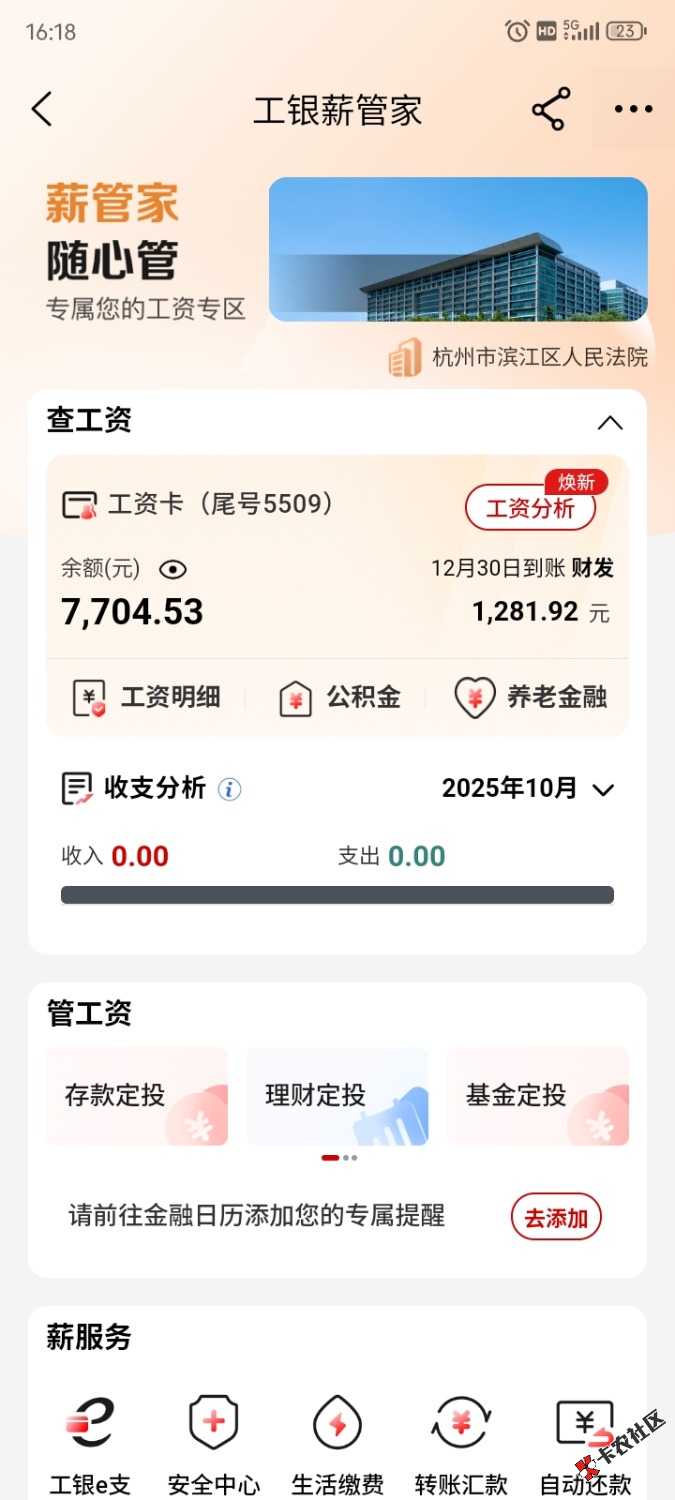Screen dimensions: 675x1500
Task: Open 工资分析 button
Action: click(530, 508)
